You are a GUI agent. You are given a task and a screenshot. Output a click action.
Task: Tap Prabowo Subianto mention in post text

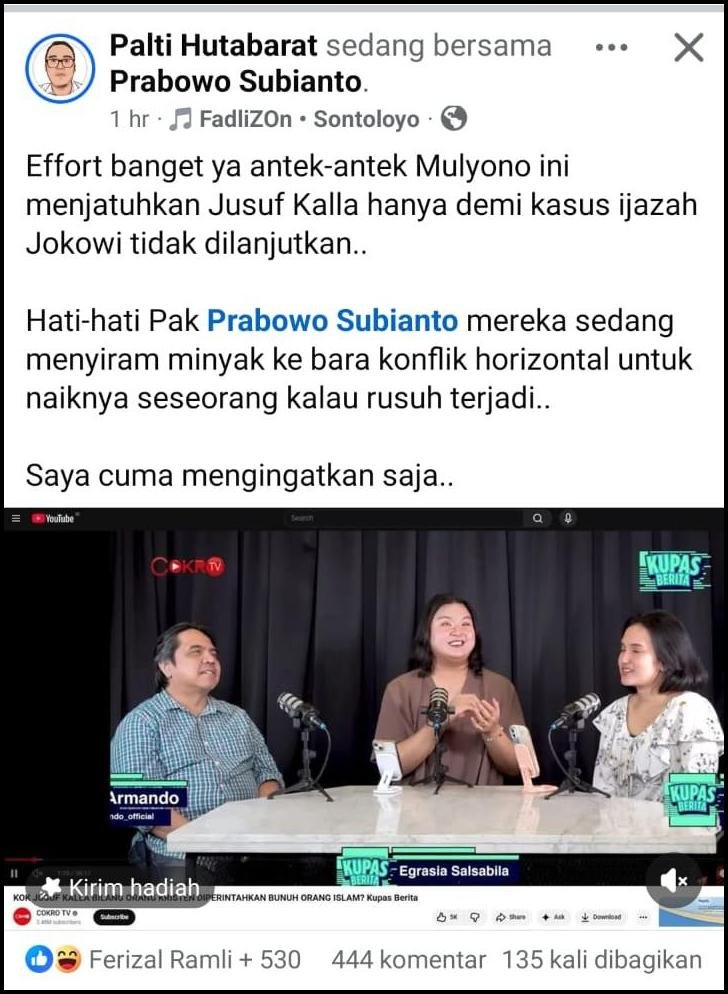(332, 321)
